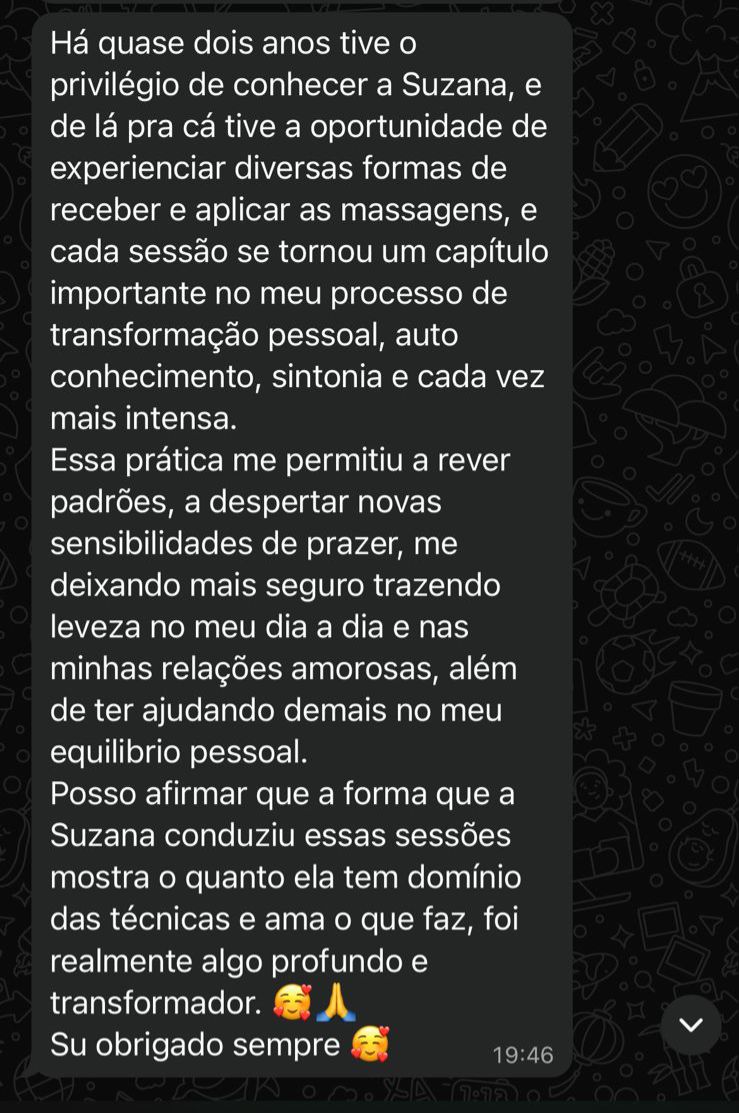Jump to the latest messages with the down arrow
Screen dimensions: 739x1113
click(691, 1024)
